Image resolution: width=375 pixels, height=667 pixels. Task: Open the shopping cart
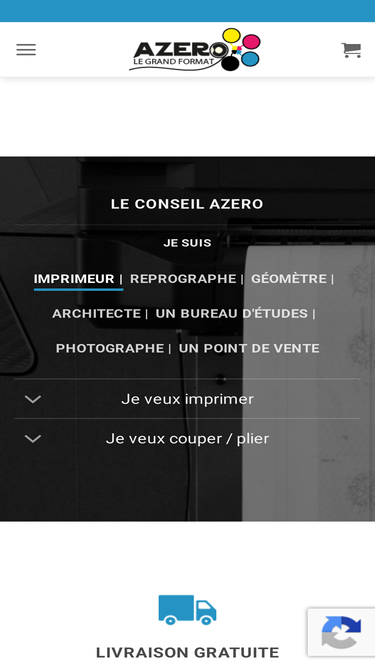(351, 50)
